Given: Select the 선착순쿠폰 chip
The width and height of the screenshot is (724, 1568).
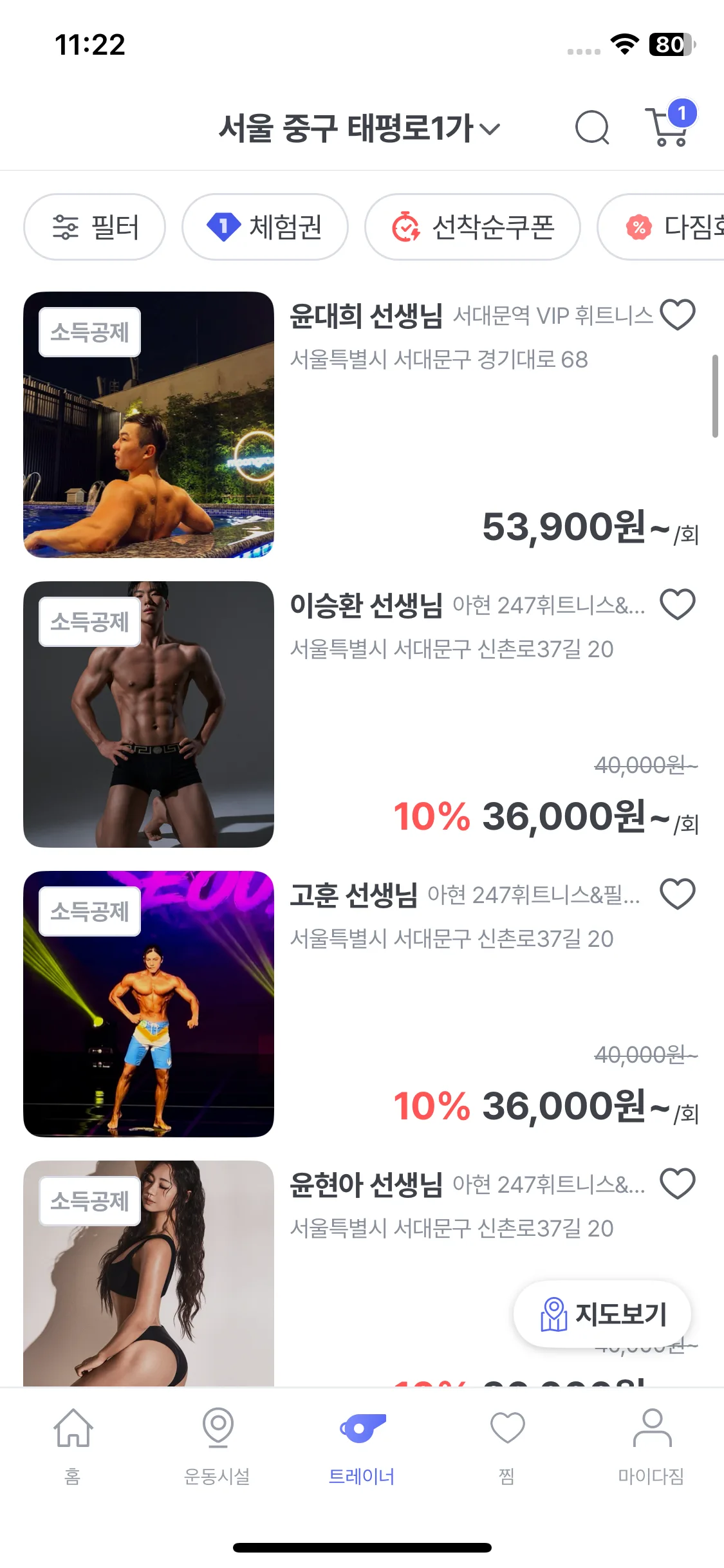Looking at the screenshot, I should pos(472,227).
